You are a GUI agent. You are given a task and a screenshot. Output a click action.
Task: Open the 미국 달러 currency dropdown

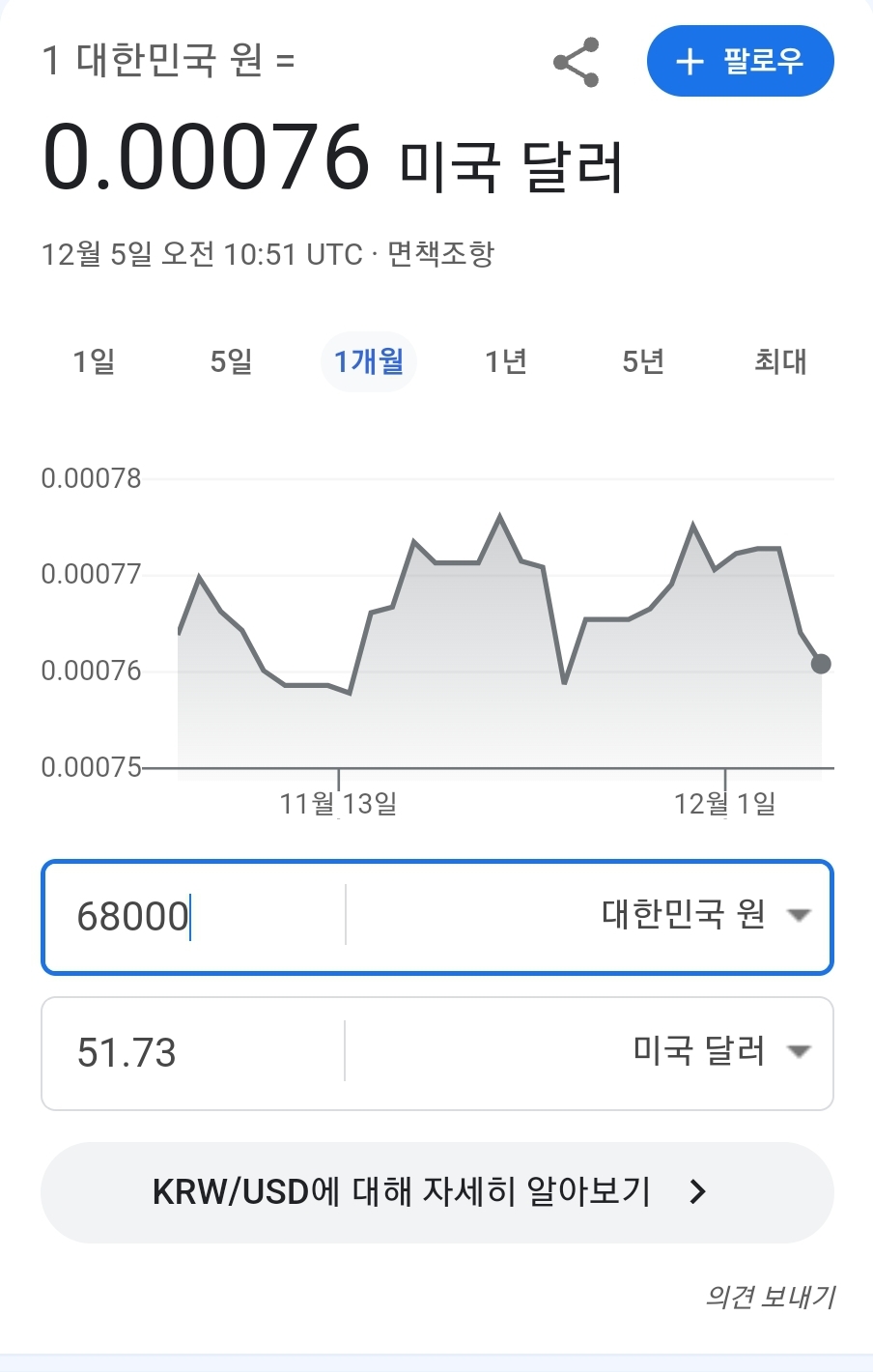tap(719, 1051)
